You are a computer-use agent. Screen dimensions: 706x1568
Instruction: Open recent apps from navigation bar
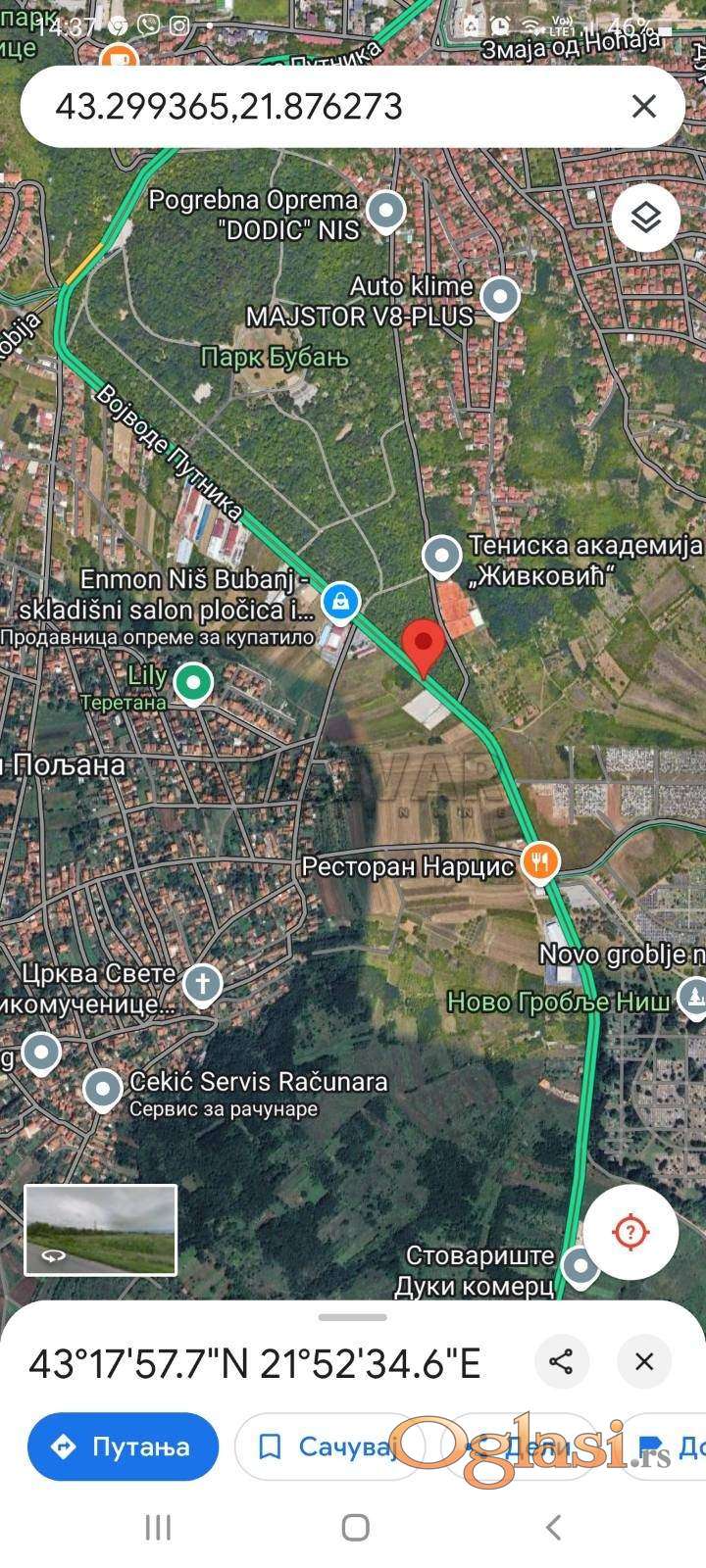(158, 1527)
